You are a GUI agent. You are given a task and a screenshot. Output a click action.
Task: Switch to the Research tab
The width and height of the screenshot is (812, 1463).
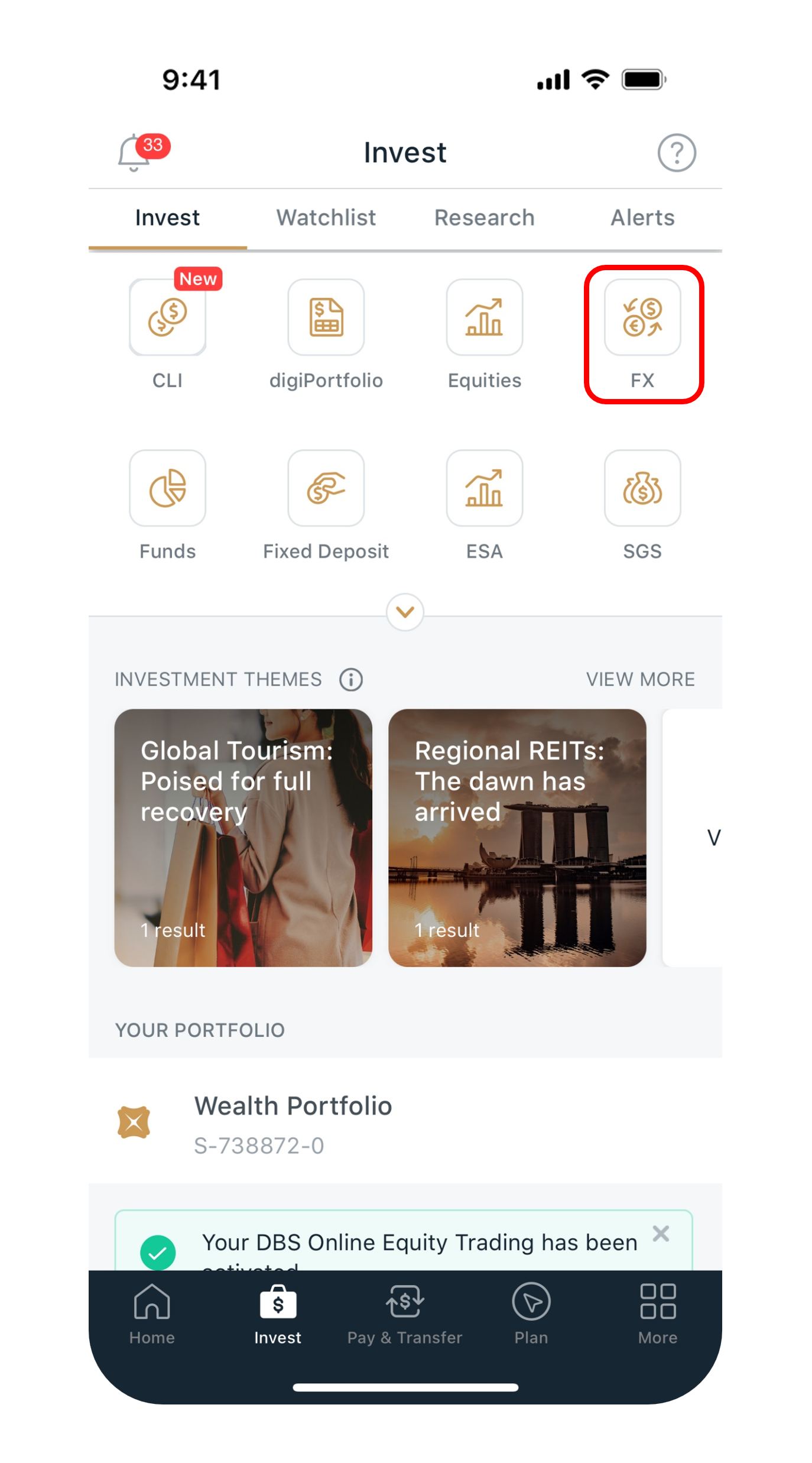(x=484, y=218)
